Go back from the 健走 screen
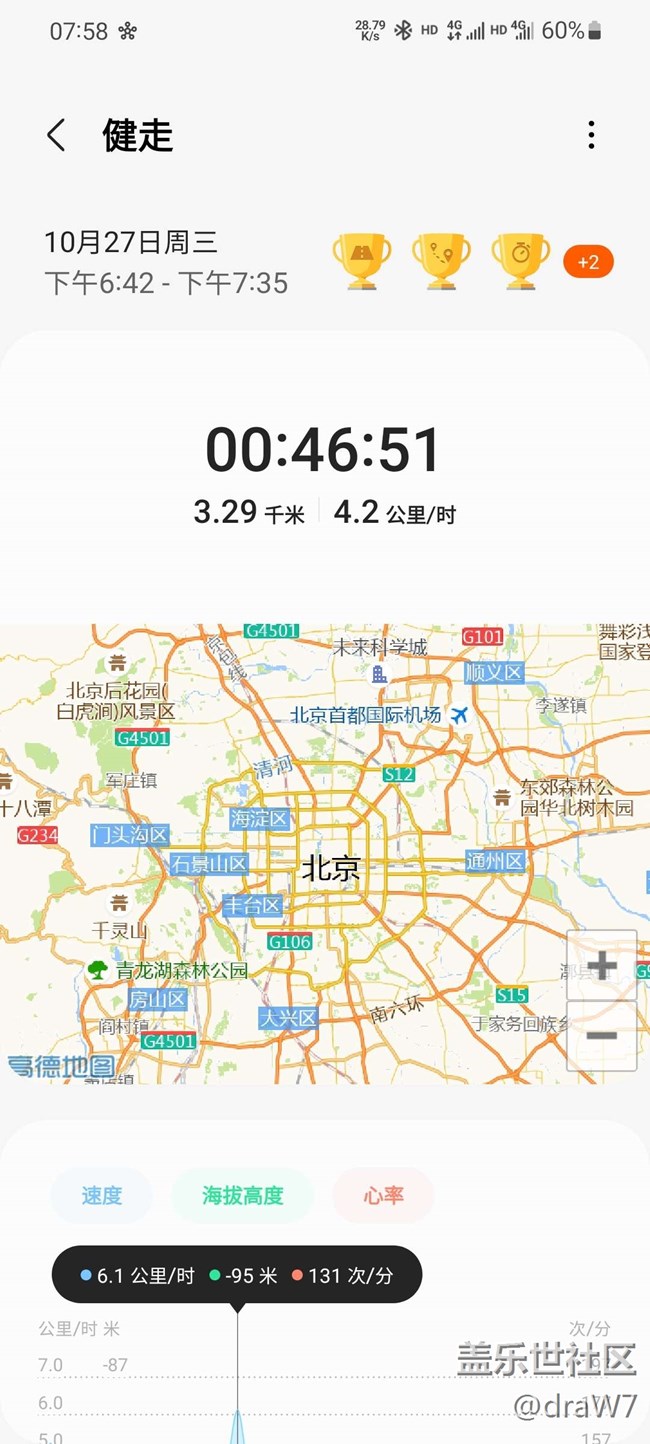650x1444 pixels. (56, 135)
